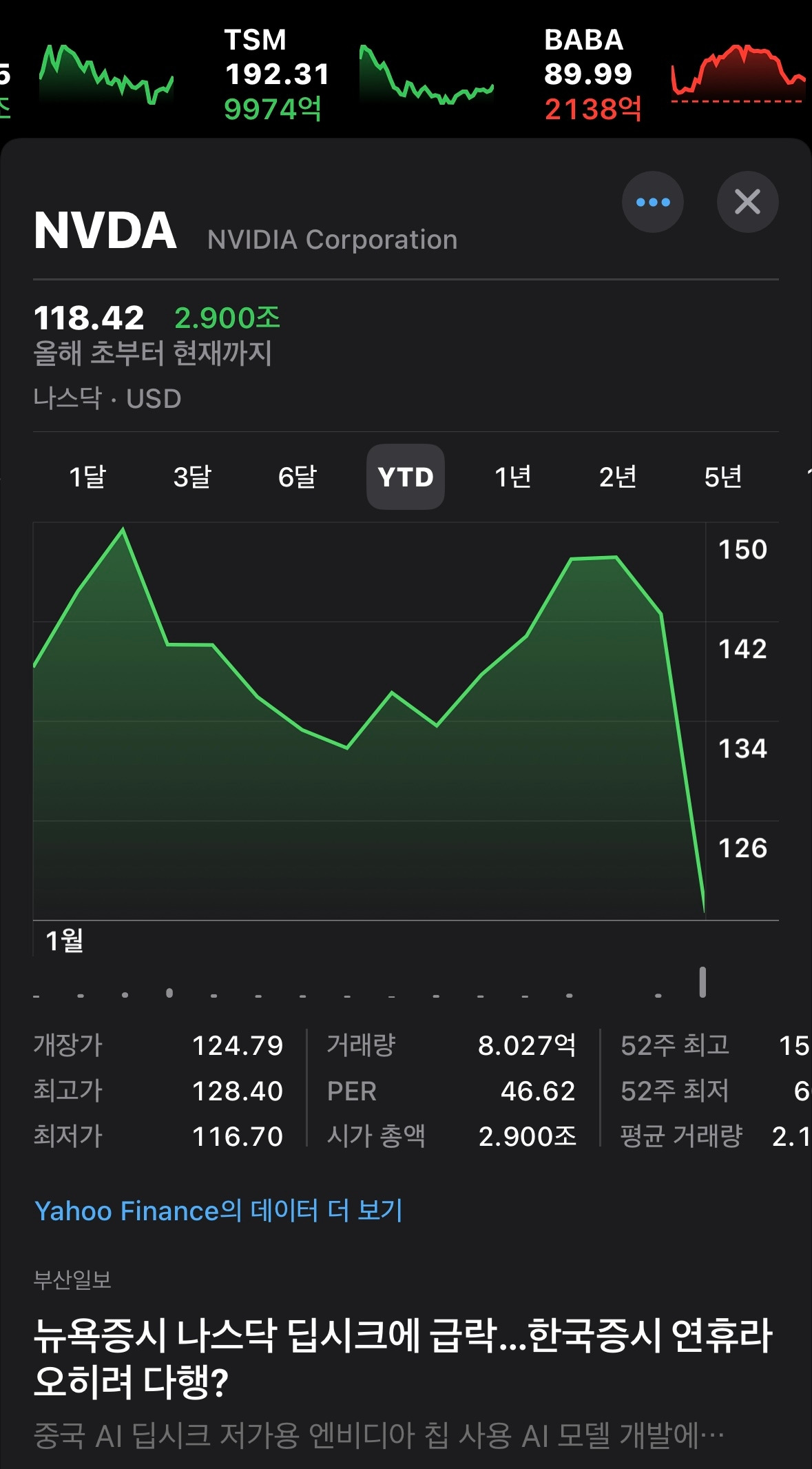Show the 1년 chart range
This screenshot has height=1469, width=812.
[513, 477]
